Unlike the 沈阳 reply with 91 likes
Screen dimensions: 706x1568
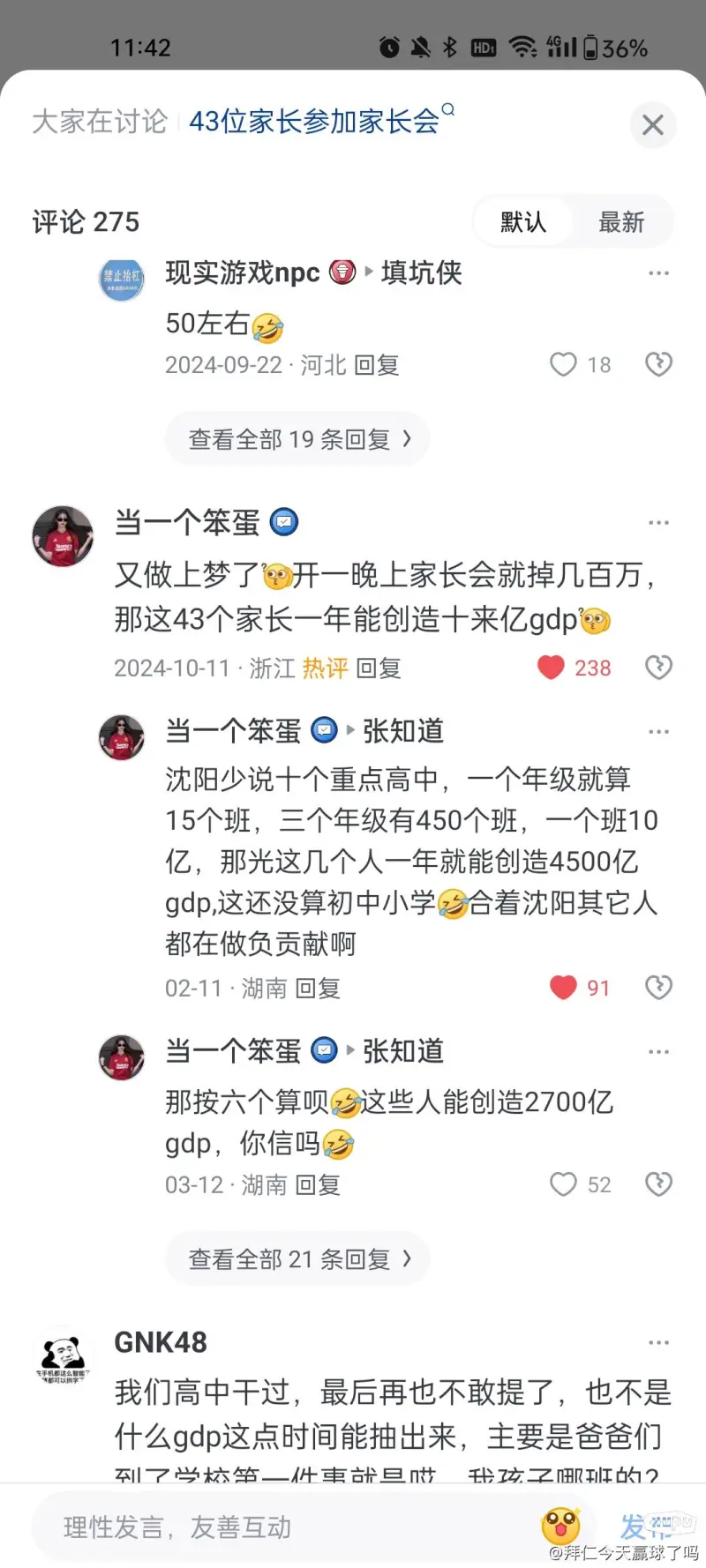click(563, 988)
